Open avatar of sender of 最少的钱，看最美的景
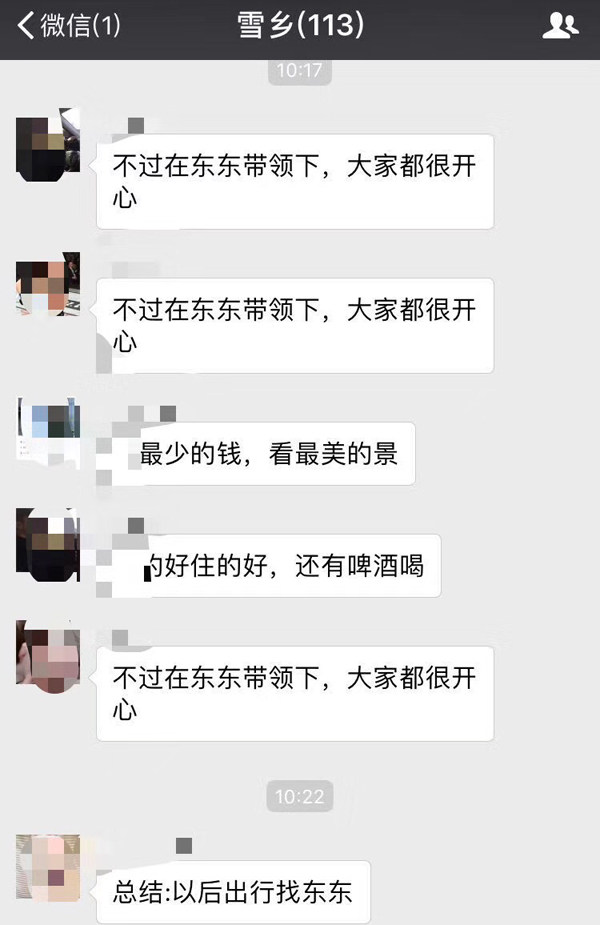 click(x=48, y=430)
